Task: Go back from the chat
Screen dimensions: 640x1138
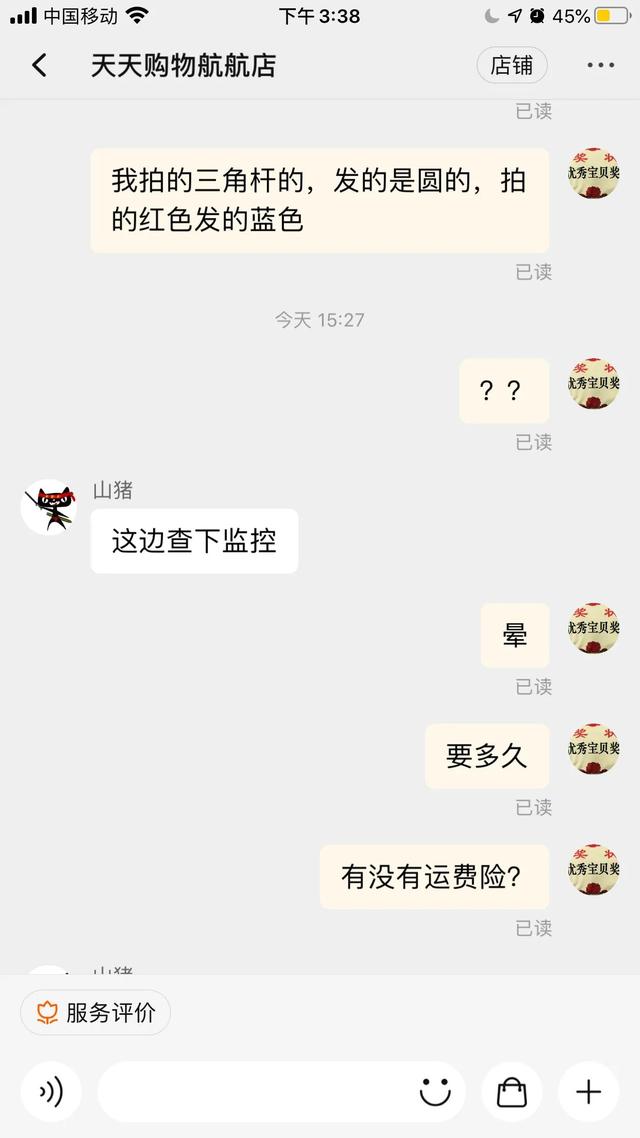Action: (x=39, y=66)
